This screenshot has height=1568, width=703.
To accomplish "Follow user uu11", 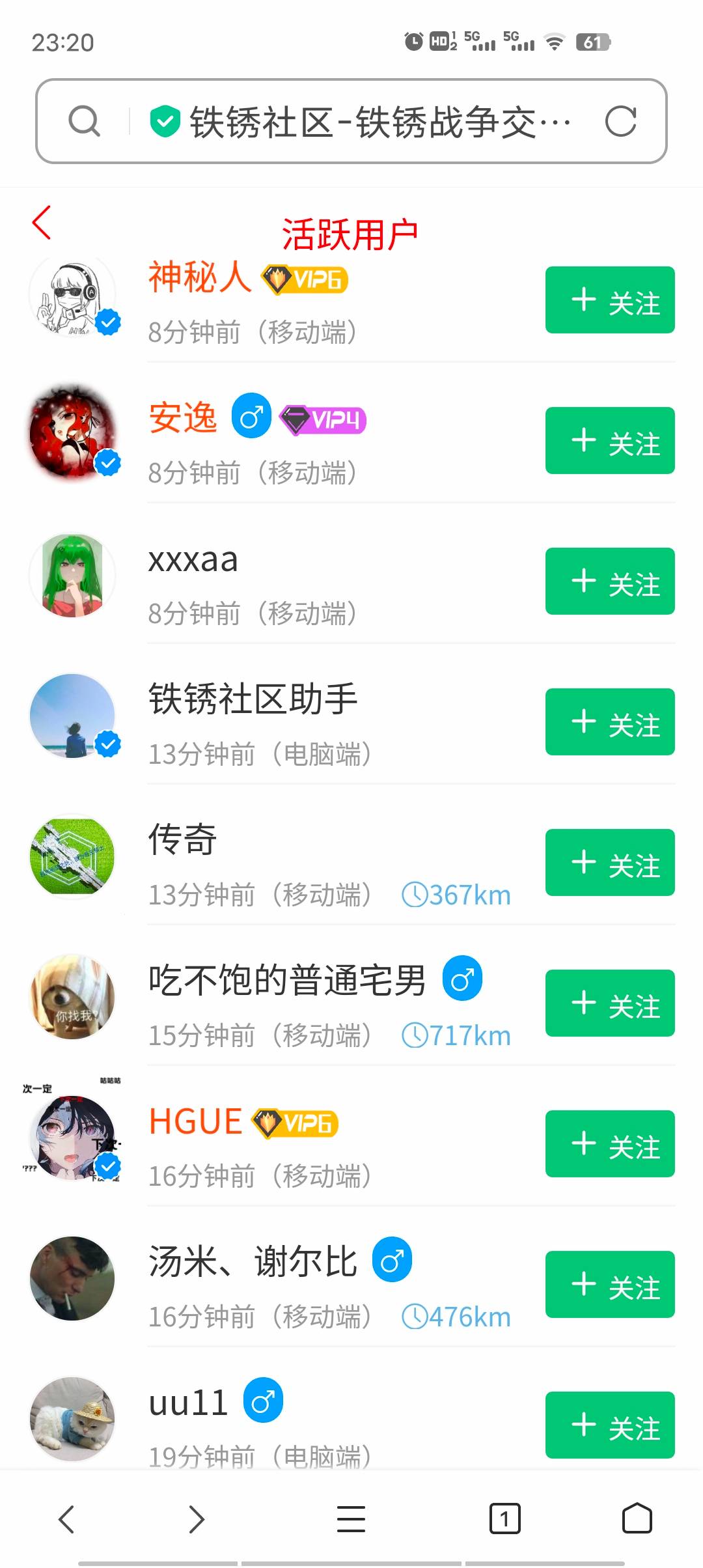I will point(609,1425).
